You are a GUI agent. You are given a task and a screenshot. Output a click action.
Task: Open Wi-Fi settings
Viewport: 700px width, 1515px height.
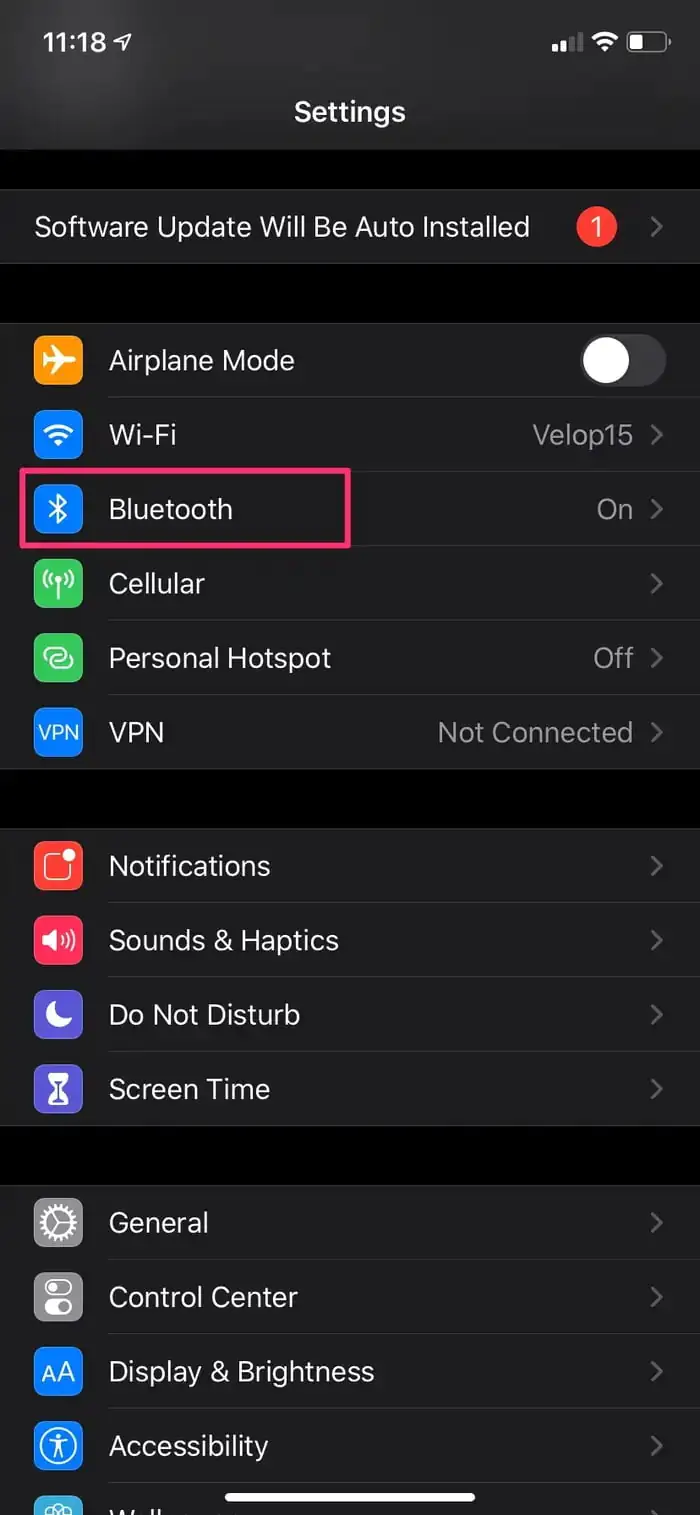350,435
